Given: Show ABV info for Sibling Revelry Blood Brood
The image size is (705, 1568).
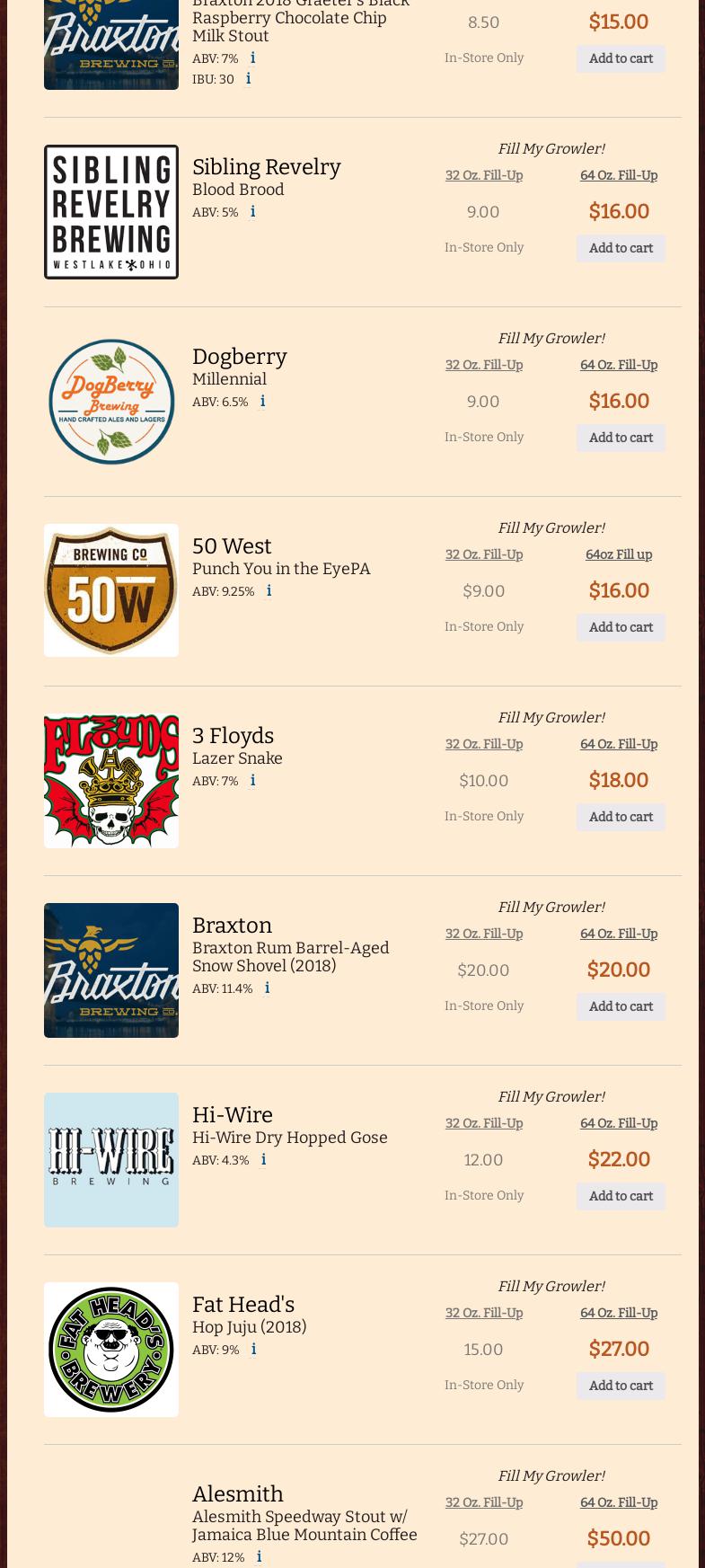Looking at the screenshot, I should point(252,212).
